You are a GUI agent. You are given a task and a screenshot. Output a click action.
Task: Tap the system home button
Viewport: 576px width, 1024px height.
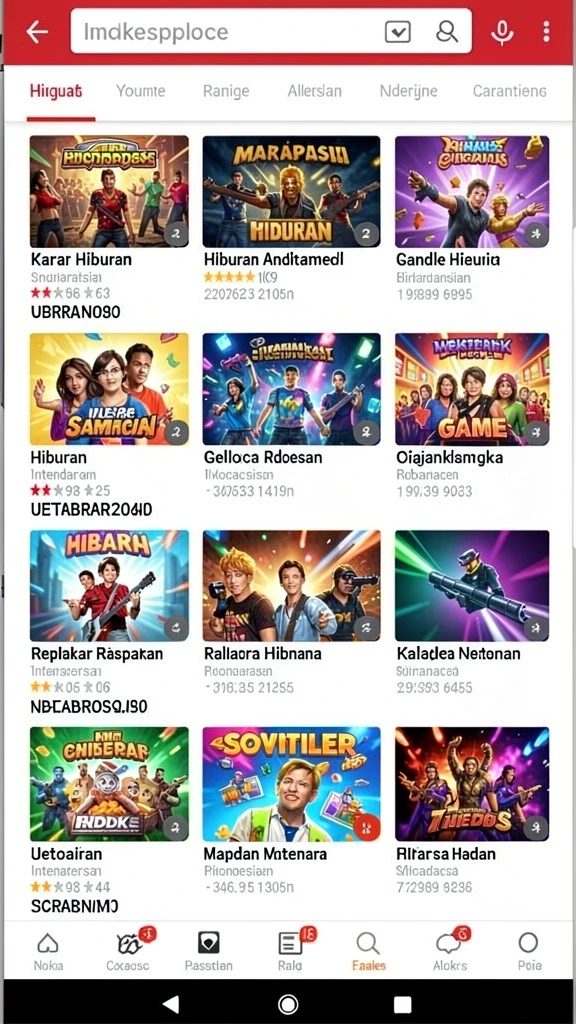click(x=288, y=1004)
